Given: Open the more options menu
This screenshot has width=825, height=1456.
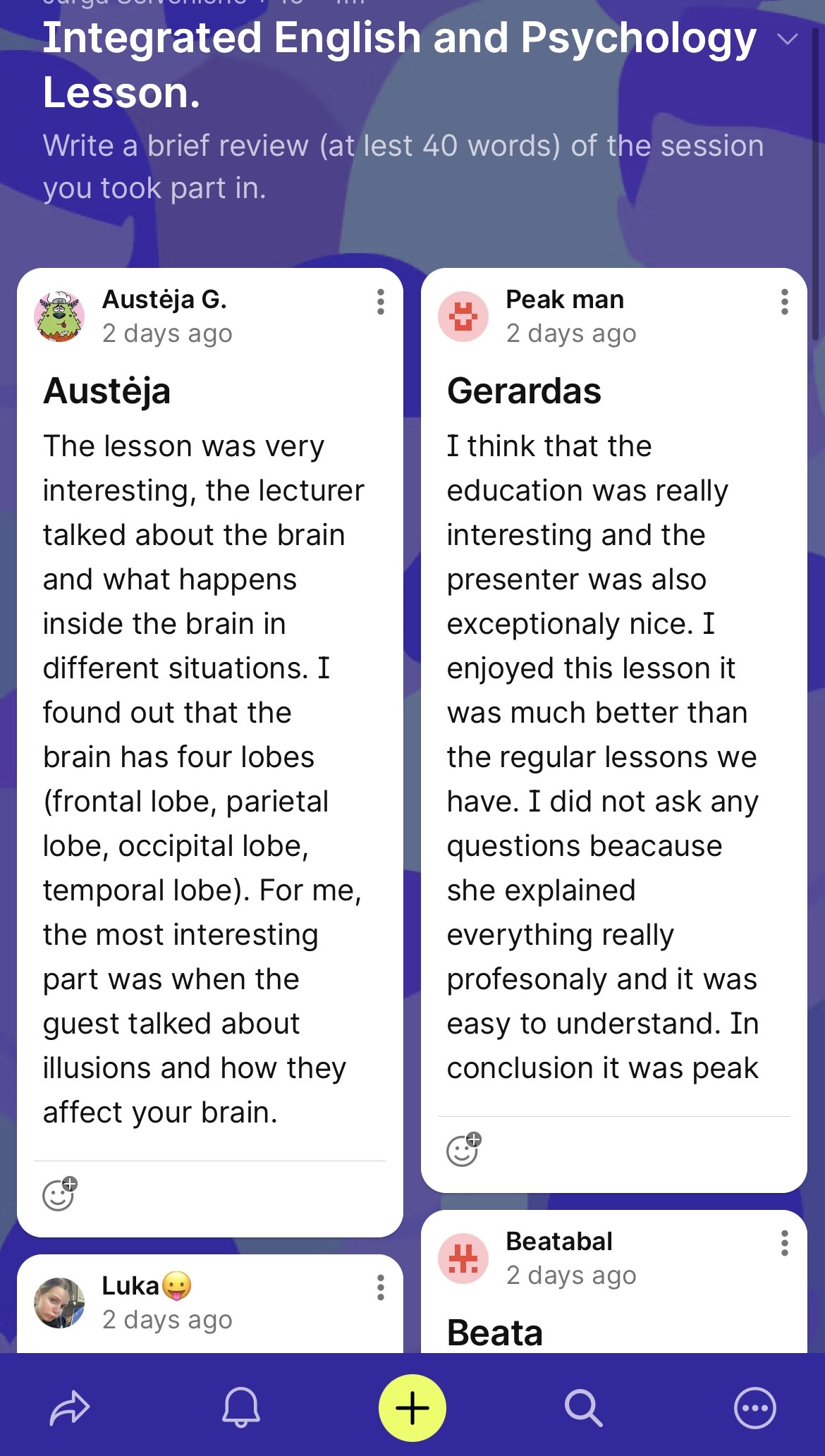Looking at the screenshot, I should coord(755,1408).
